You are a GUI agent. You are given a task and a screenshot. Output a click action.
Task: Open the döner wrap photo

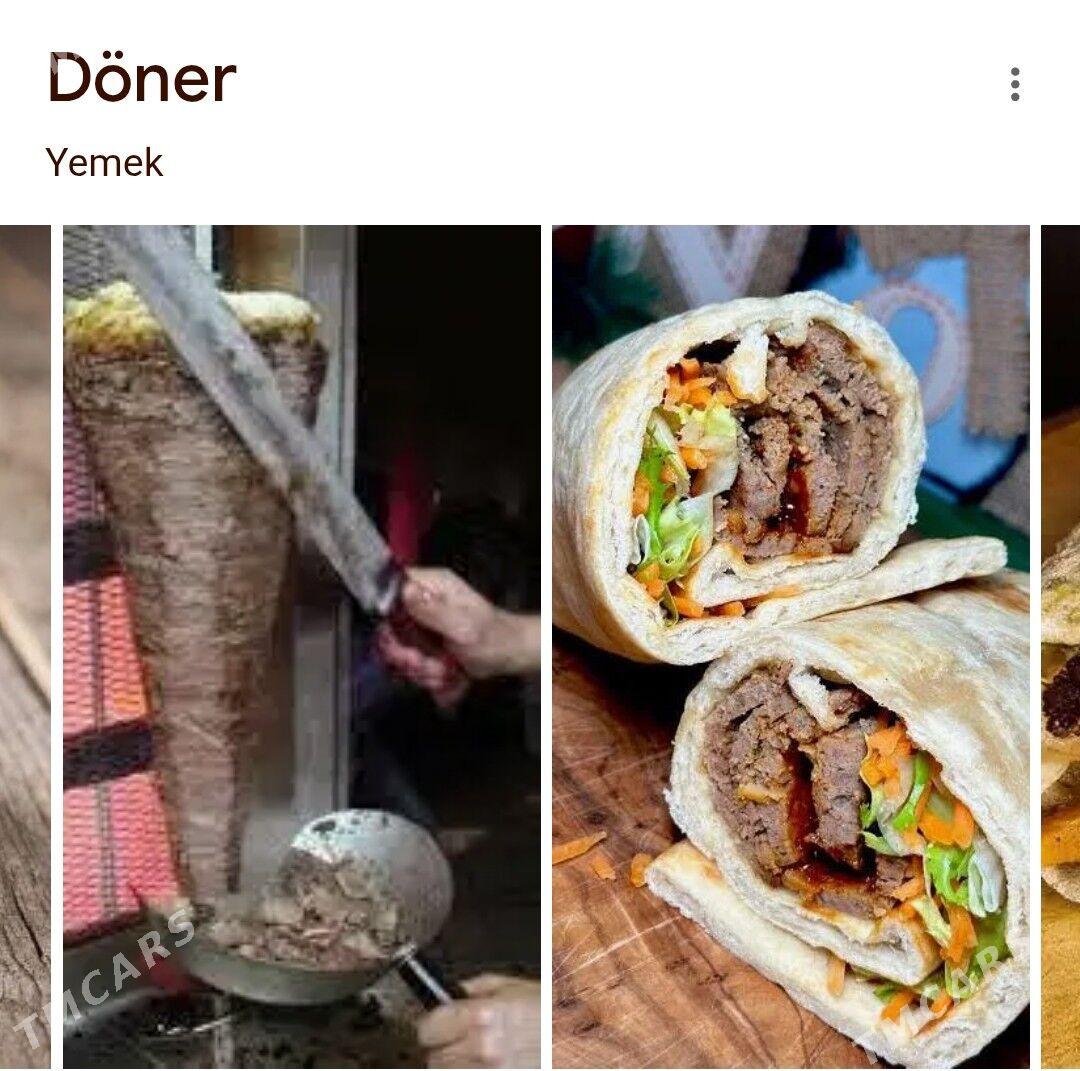coord(790,646)
